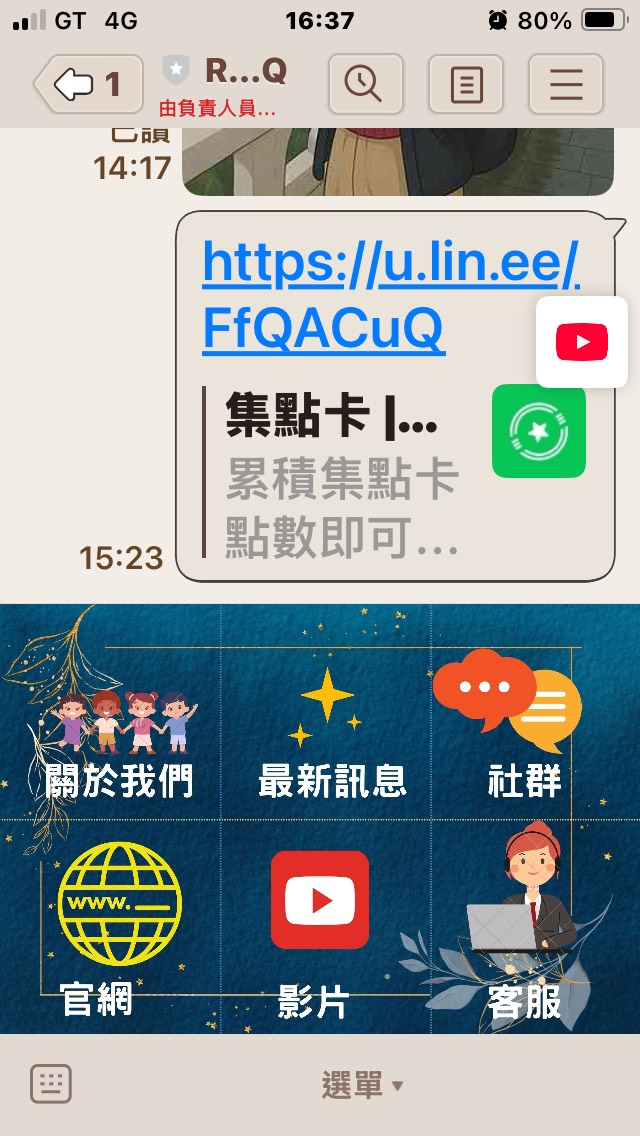Collapse the 選單 menu bar
This screenshot has width=640, height=1136.
point(360,1085)
